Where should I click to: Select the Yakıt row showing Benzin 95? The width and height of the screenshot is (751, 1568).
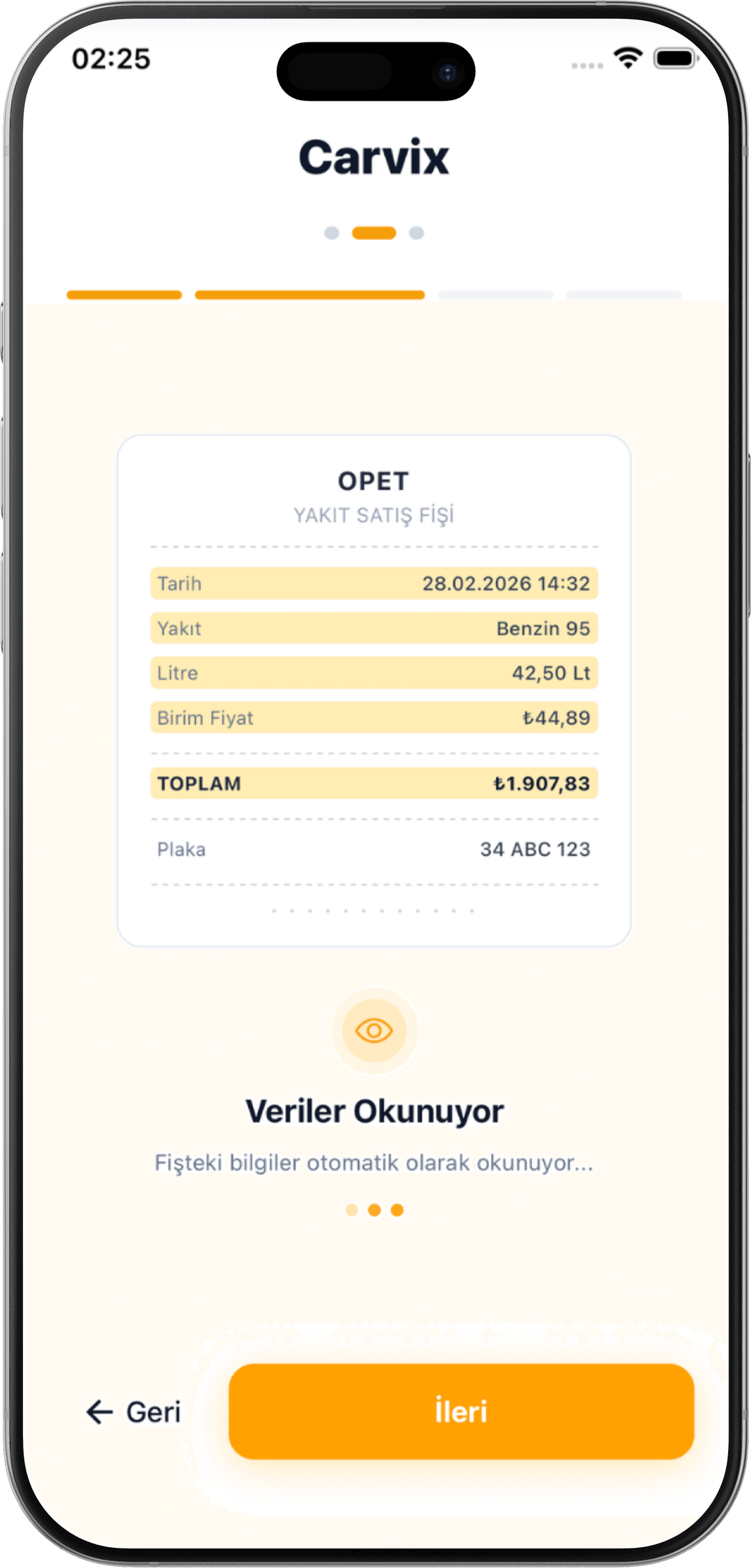[373, 628]
